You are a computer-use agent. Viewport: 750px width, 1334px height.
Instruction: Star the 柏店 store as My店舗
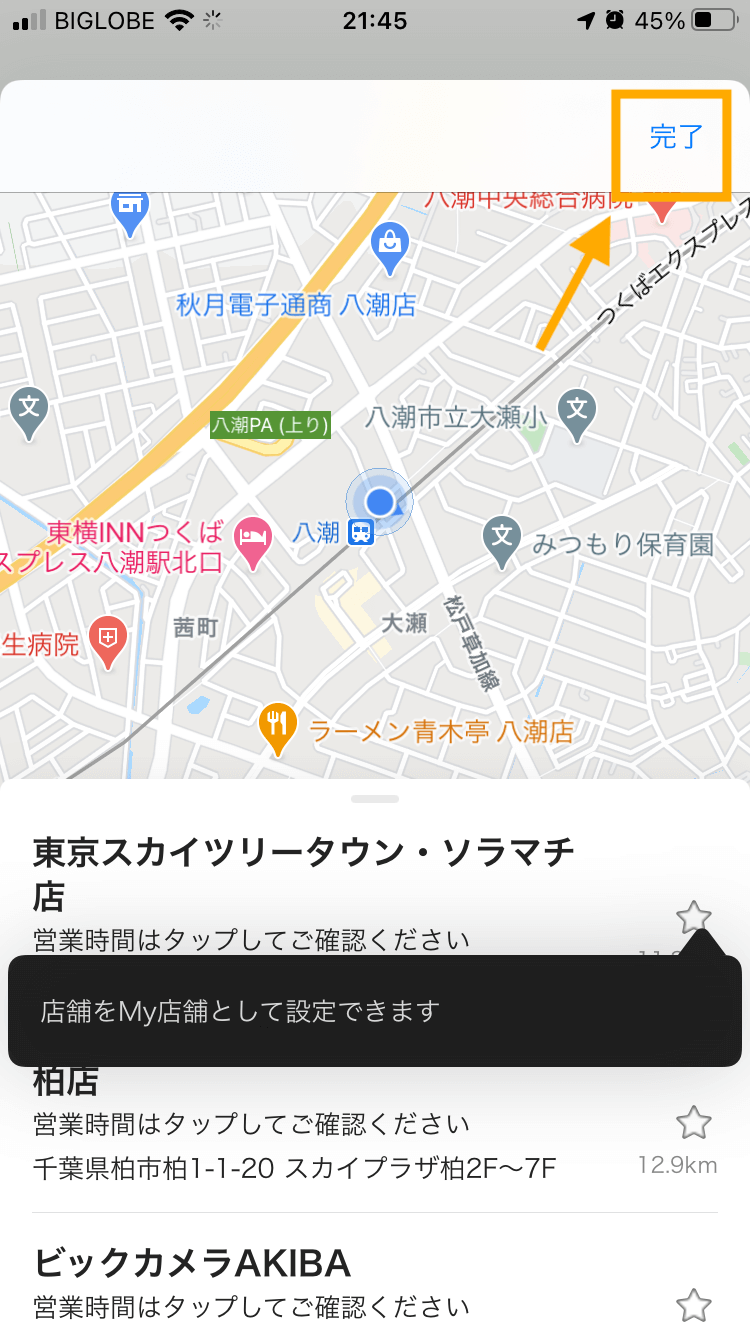(693, 1123)
